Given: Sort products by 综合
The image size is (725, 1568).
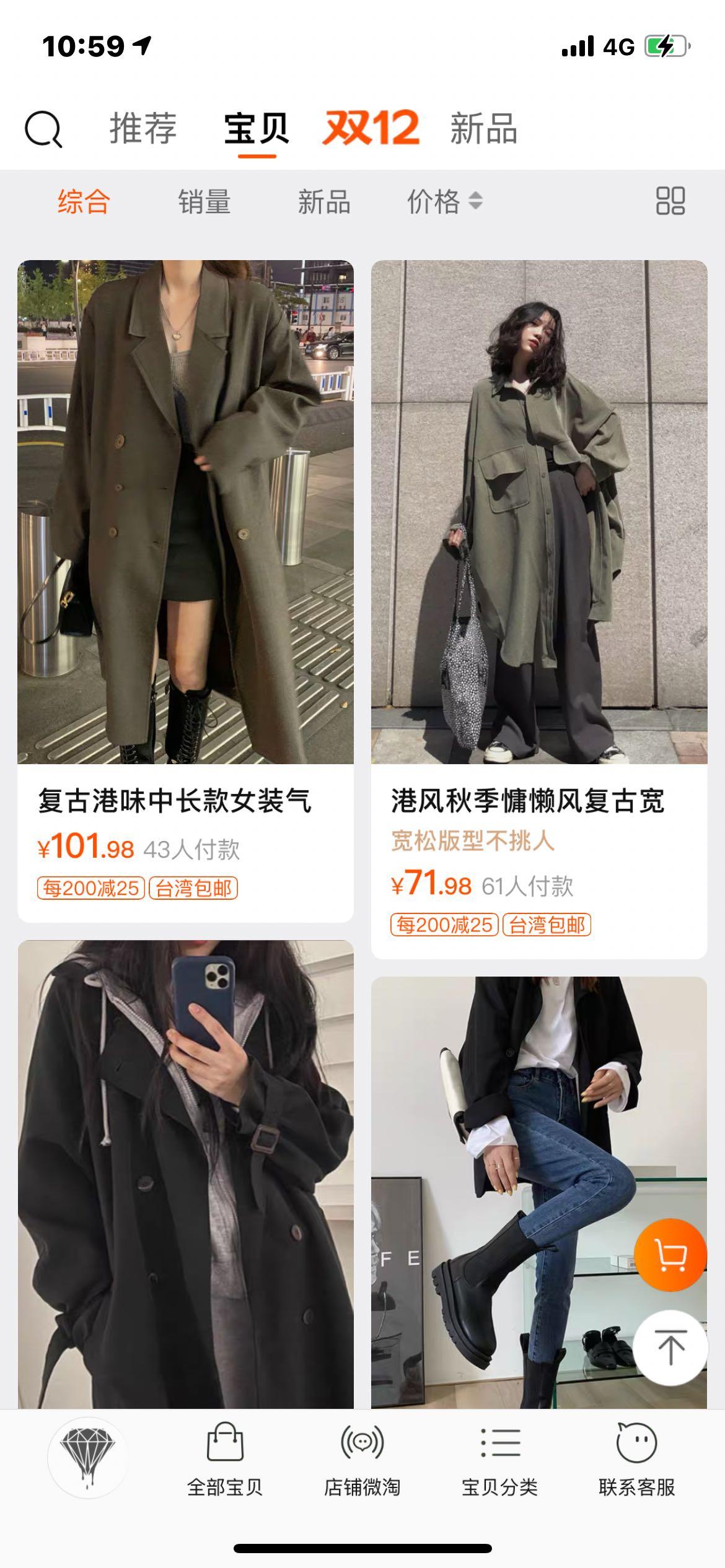Looking at the screenshot, I should 84,202.
